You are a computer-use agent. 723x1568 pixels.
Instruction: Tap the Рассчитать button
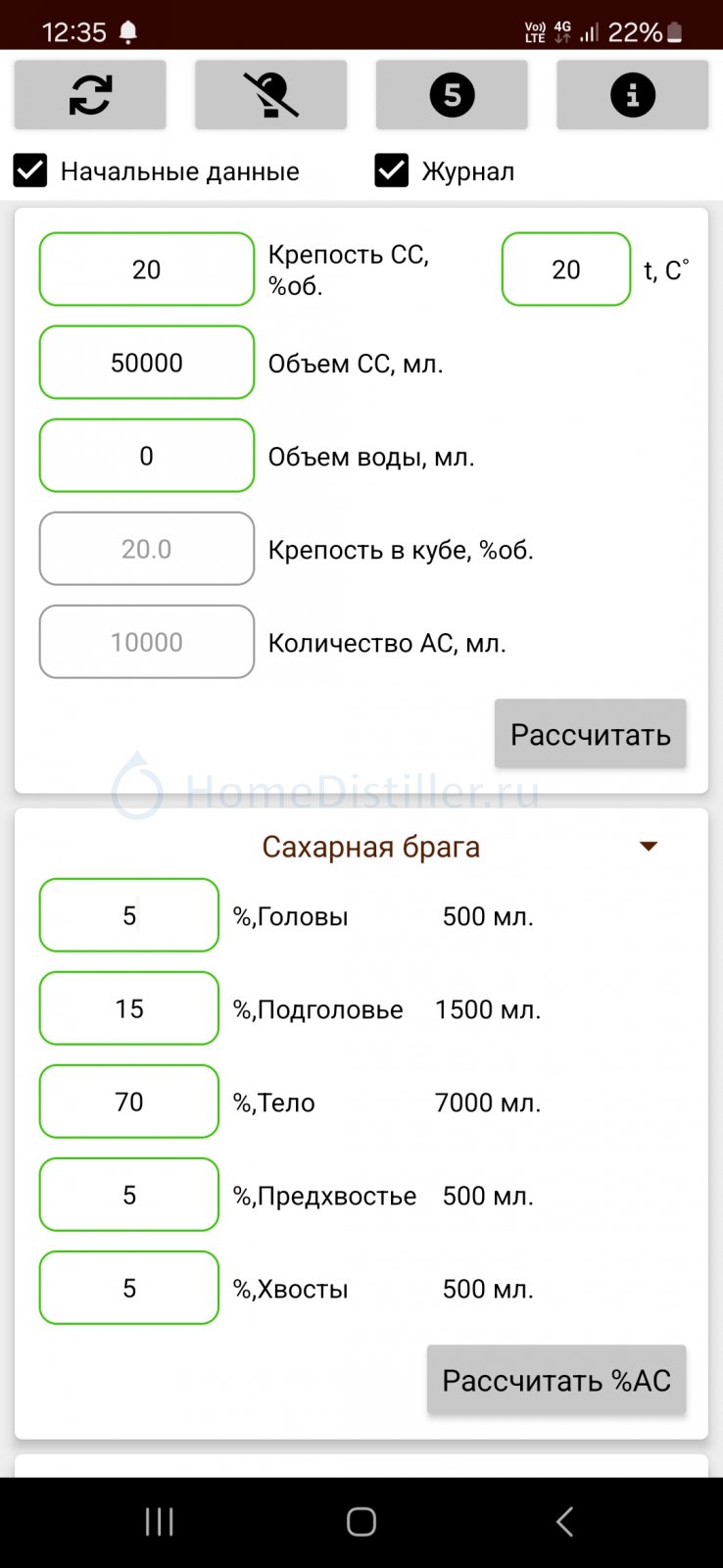pyautogui.click(x=591, y=734)
